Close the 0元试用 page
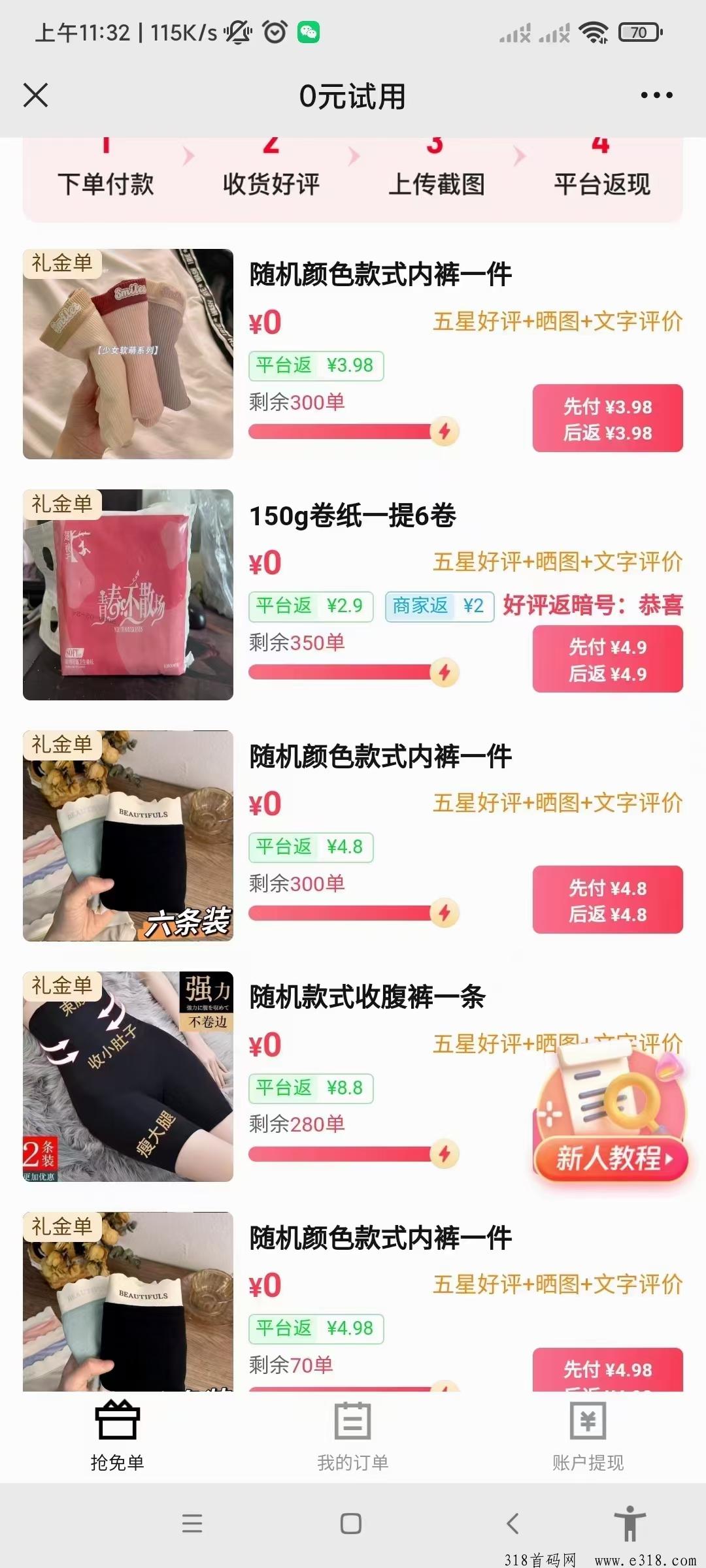 (x=36, y=95)
